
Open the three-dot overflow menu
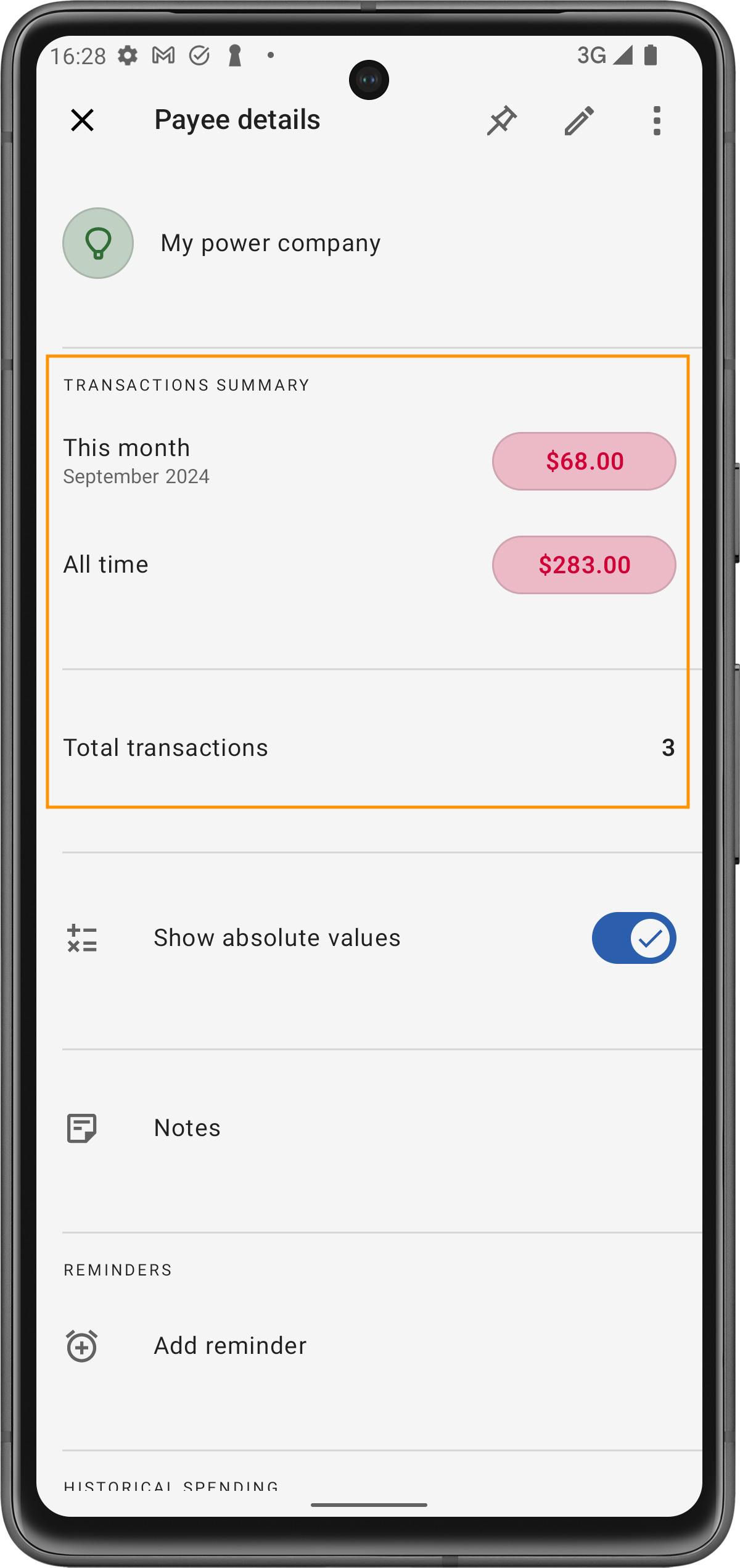657,120
